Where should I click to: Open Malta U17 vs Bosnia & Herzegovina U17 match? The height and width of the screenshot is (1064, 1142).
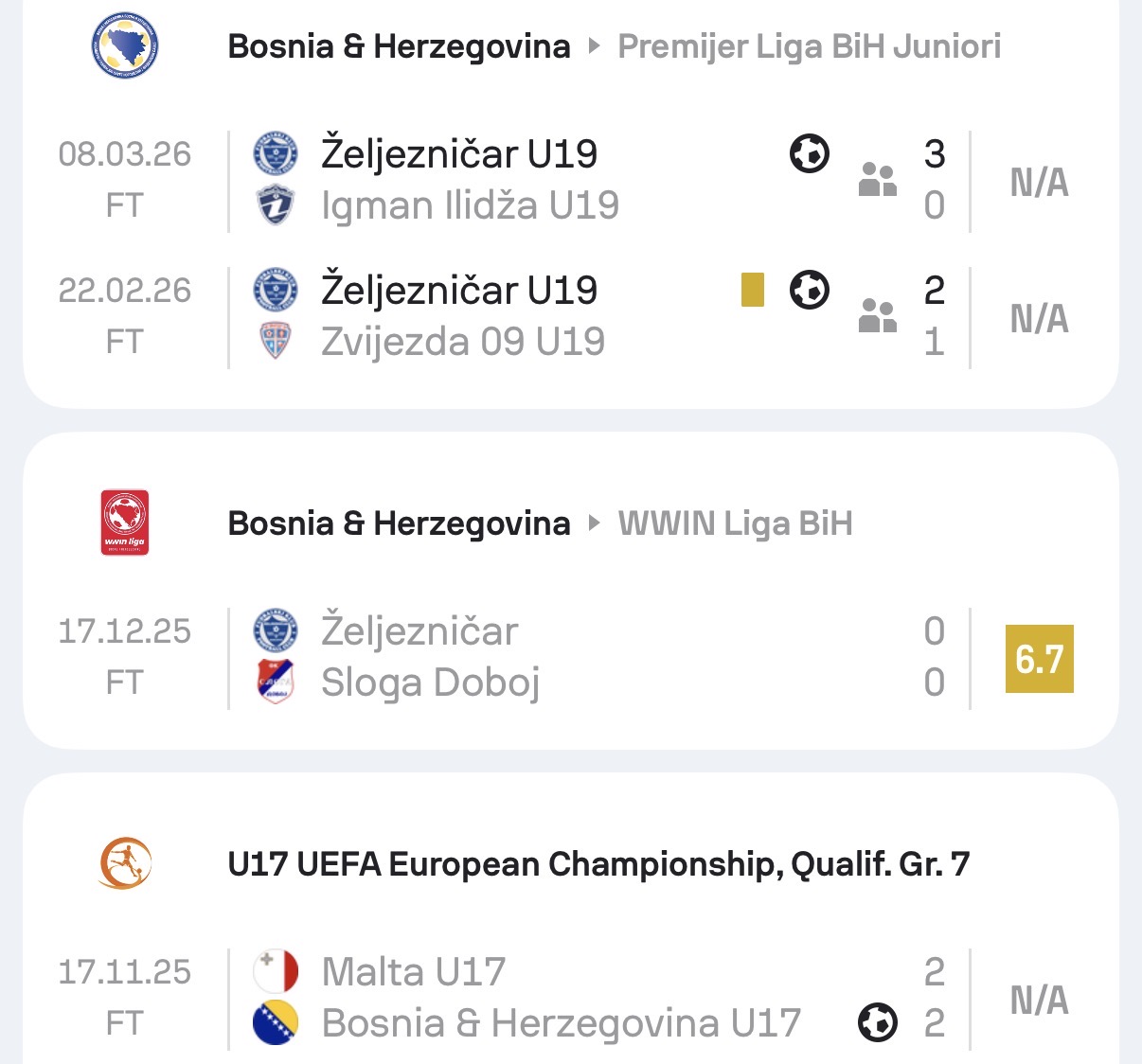coord(568,998)
